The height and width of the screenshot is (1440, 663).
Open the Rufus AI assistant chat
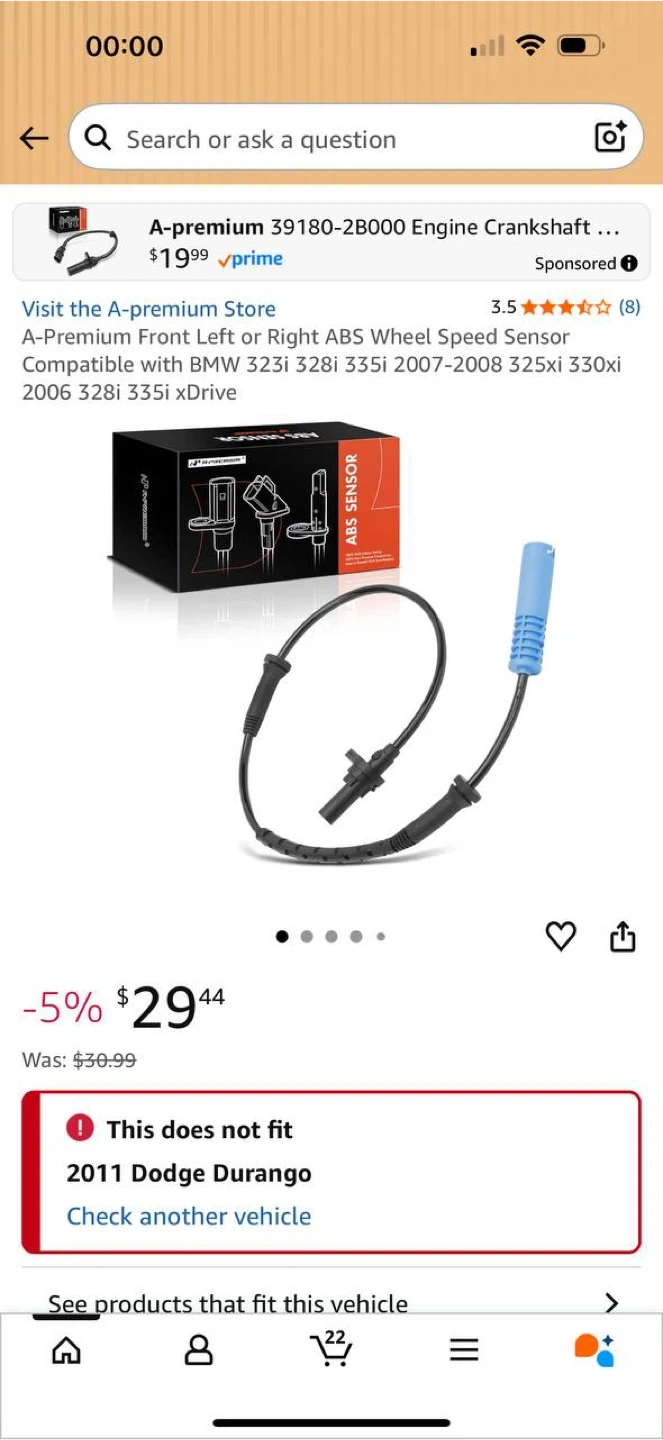pyautogui.click(x=594, y=1350)
